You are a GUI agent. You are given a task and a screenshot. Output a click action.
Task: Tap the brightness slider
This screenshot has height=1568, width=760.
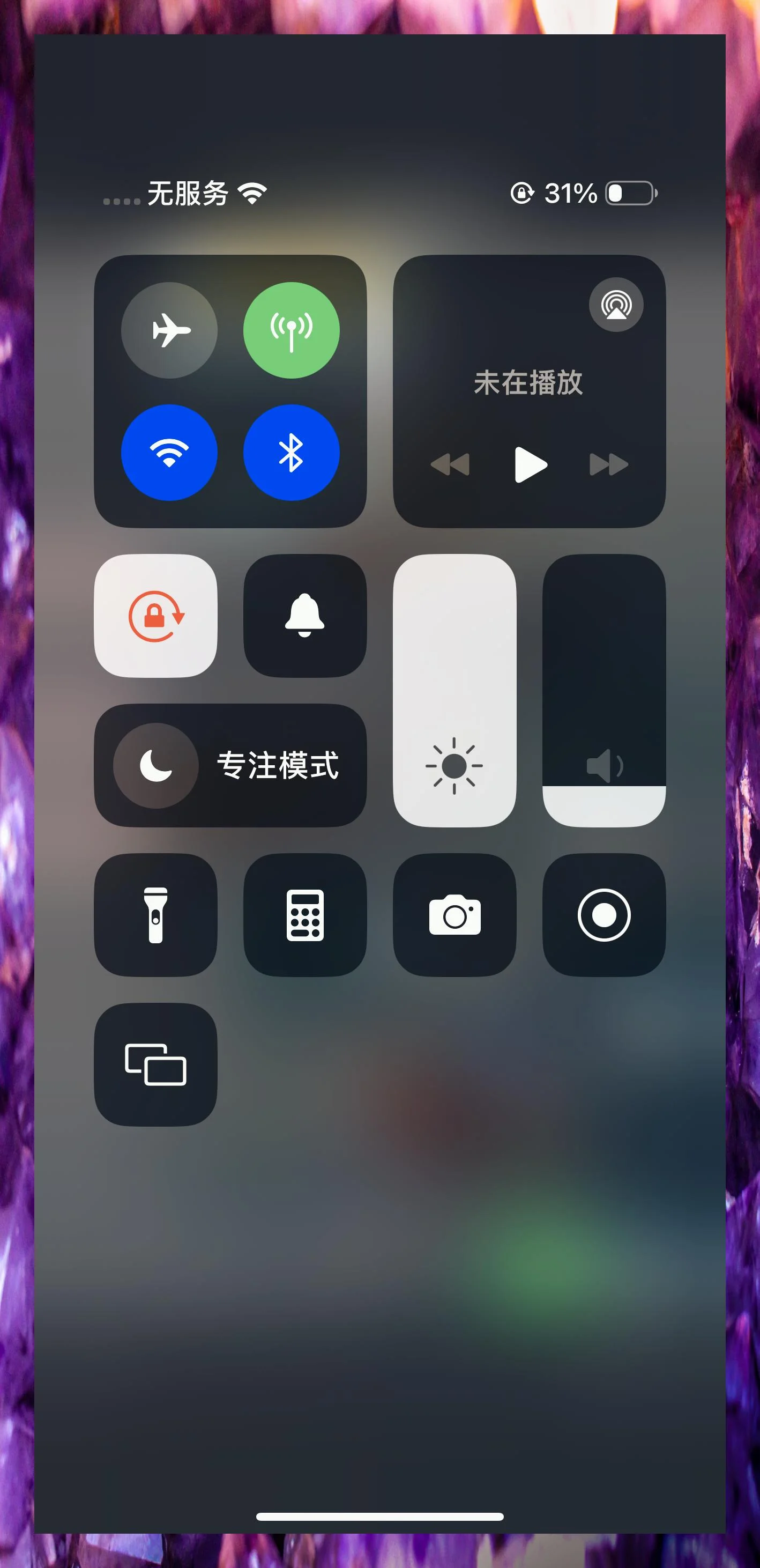coord(454,690)
